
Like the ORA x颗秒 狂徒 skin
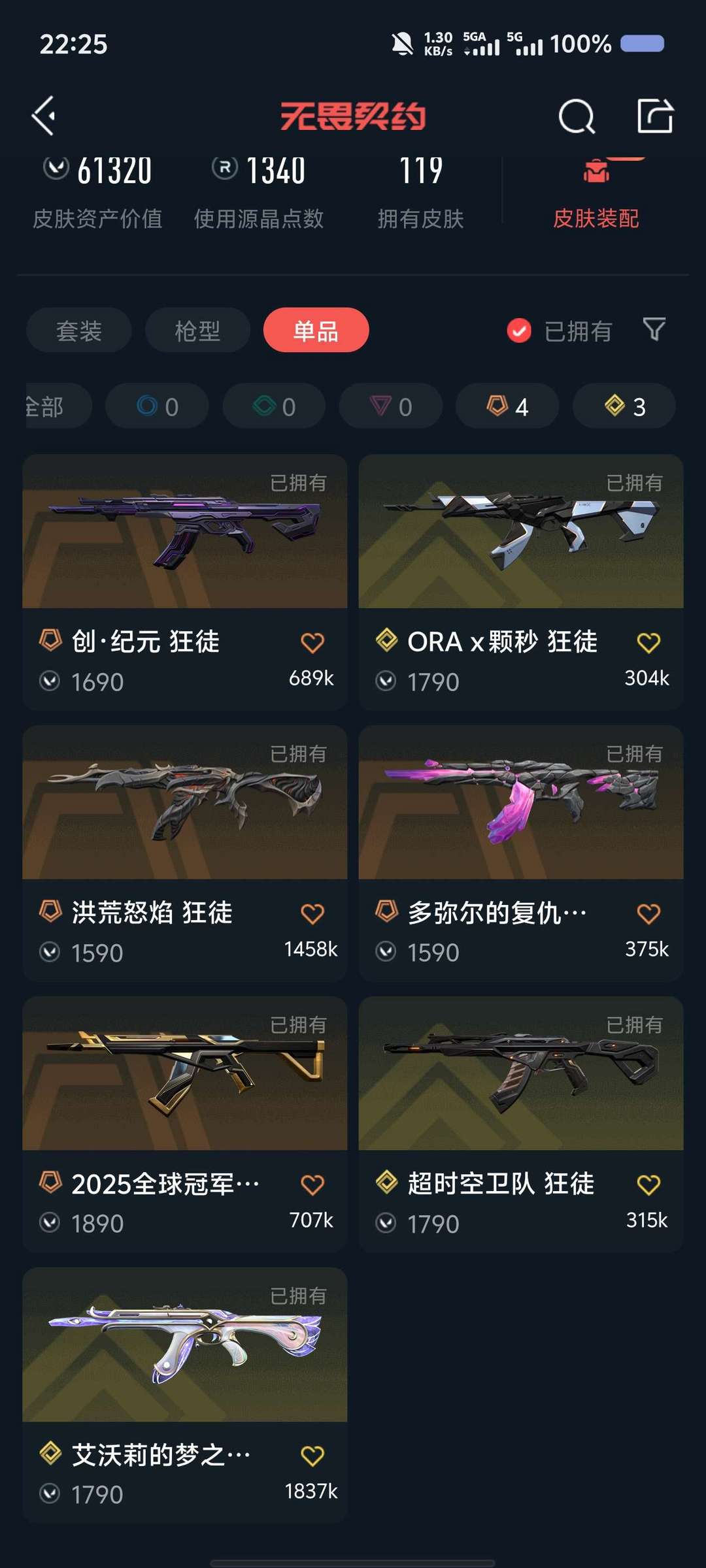click(648, 642)
